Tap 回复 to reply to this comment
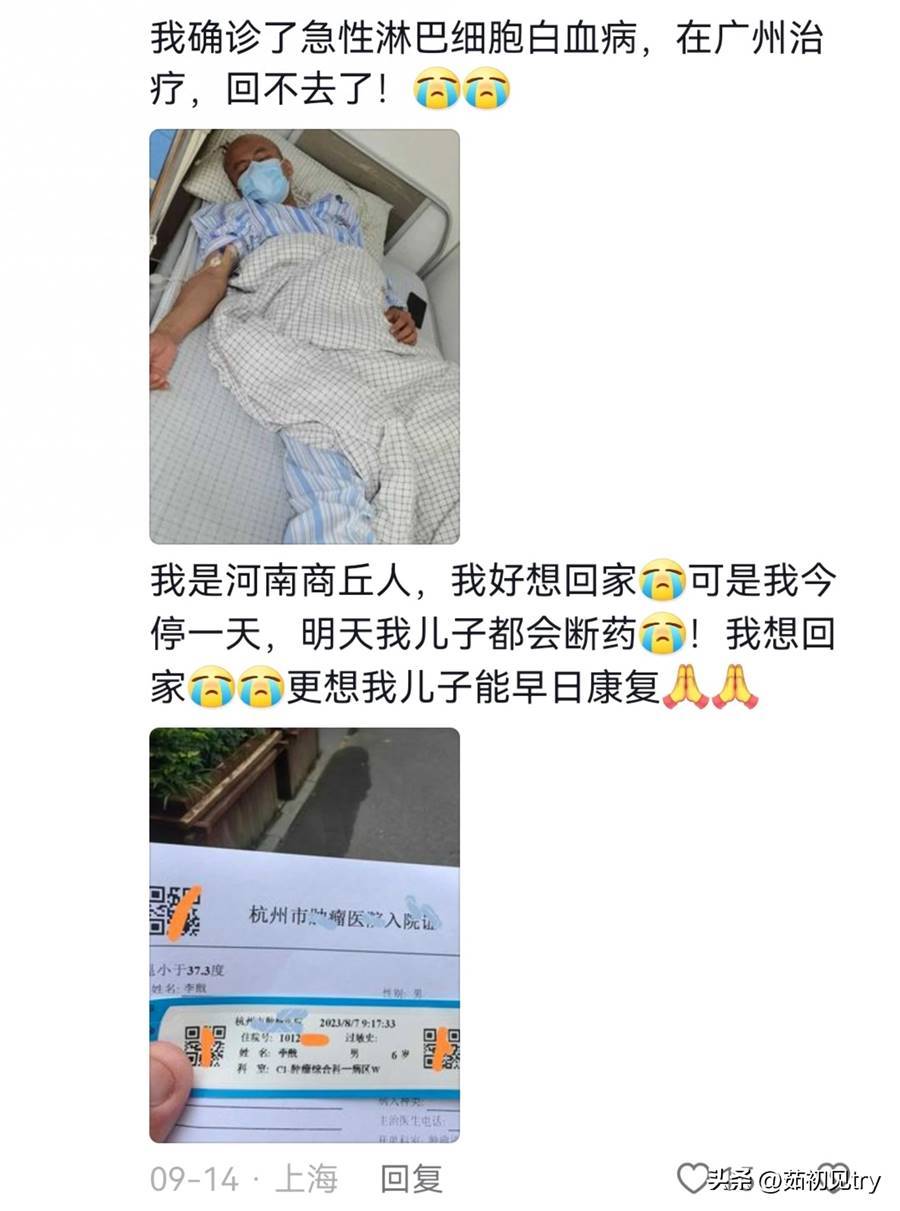This screenshot has width=900, height=1211. pos(411,1179)
